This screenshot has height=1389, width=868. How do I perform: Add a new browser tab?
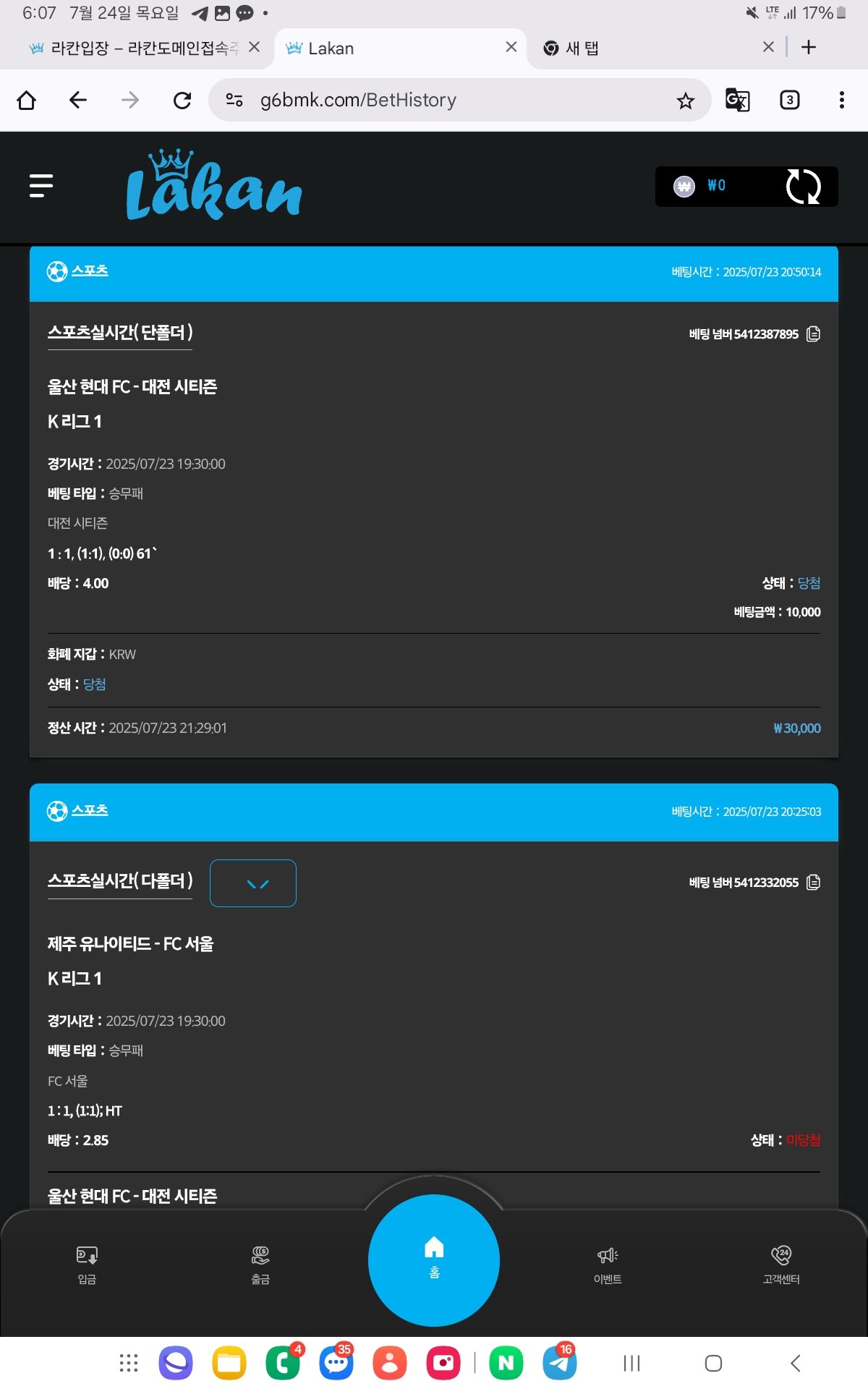click(x=809, y=47)
